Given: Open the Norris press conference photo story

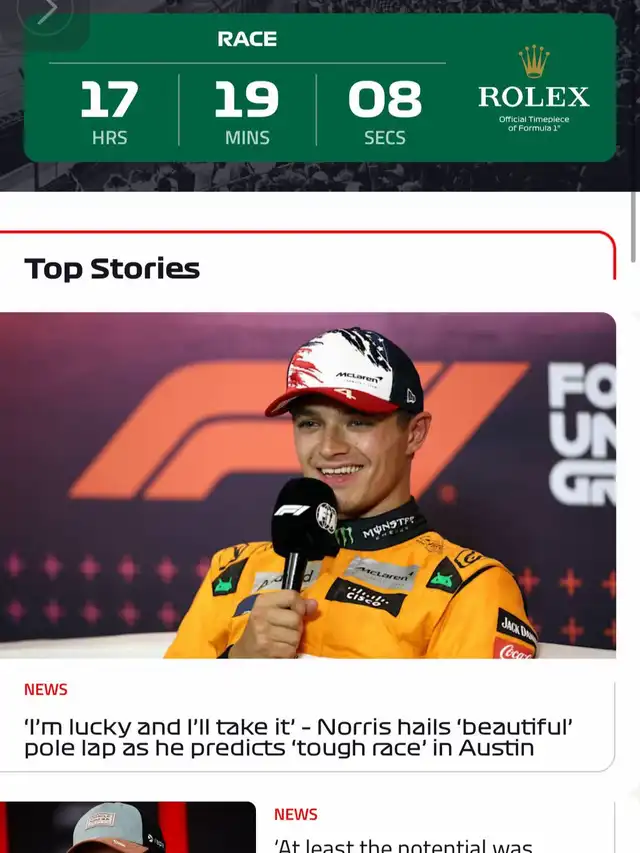Looking at the screenshot, I should (x=307, y=485).
